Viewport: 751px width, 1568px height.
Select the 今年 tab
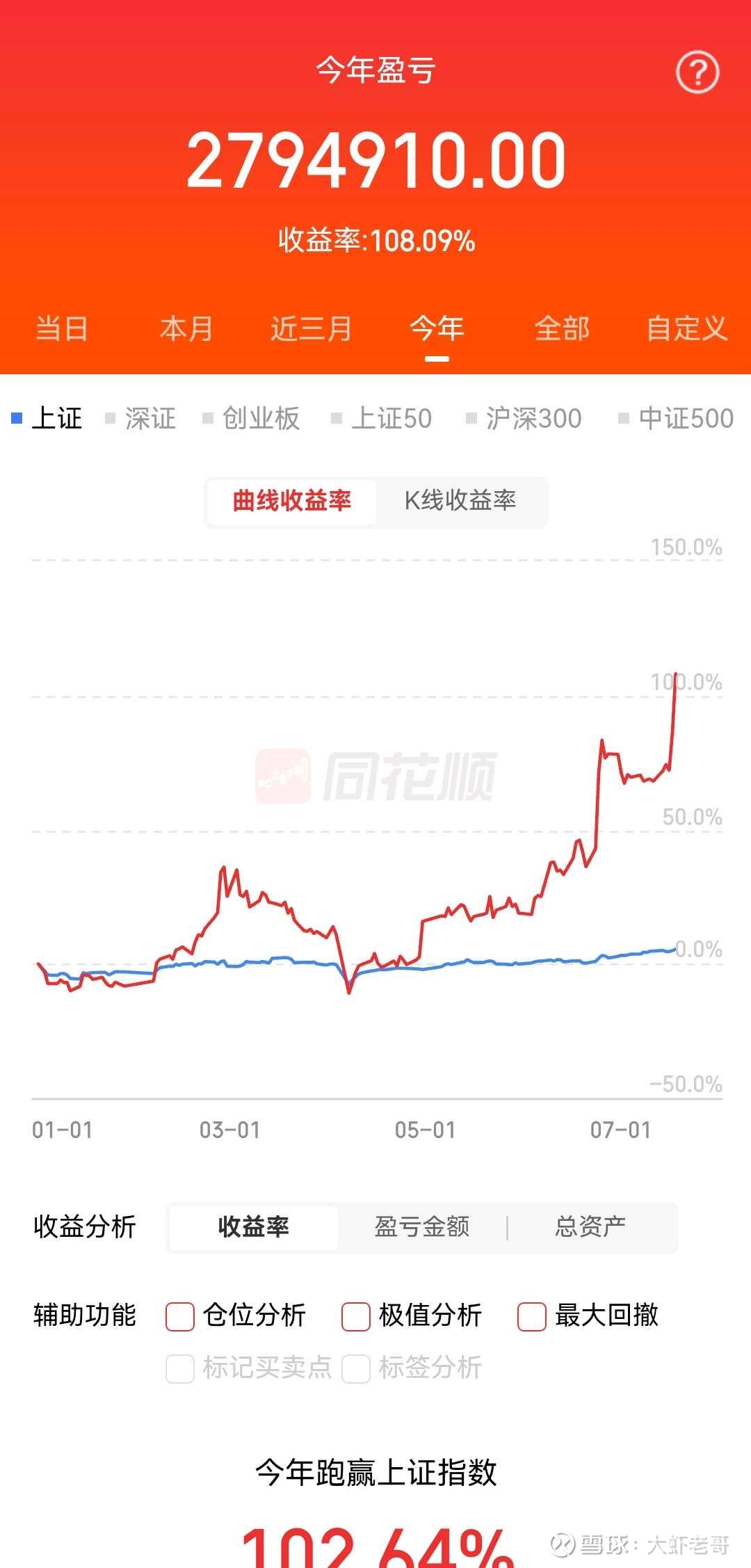[x=437, y=328]
